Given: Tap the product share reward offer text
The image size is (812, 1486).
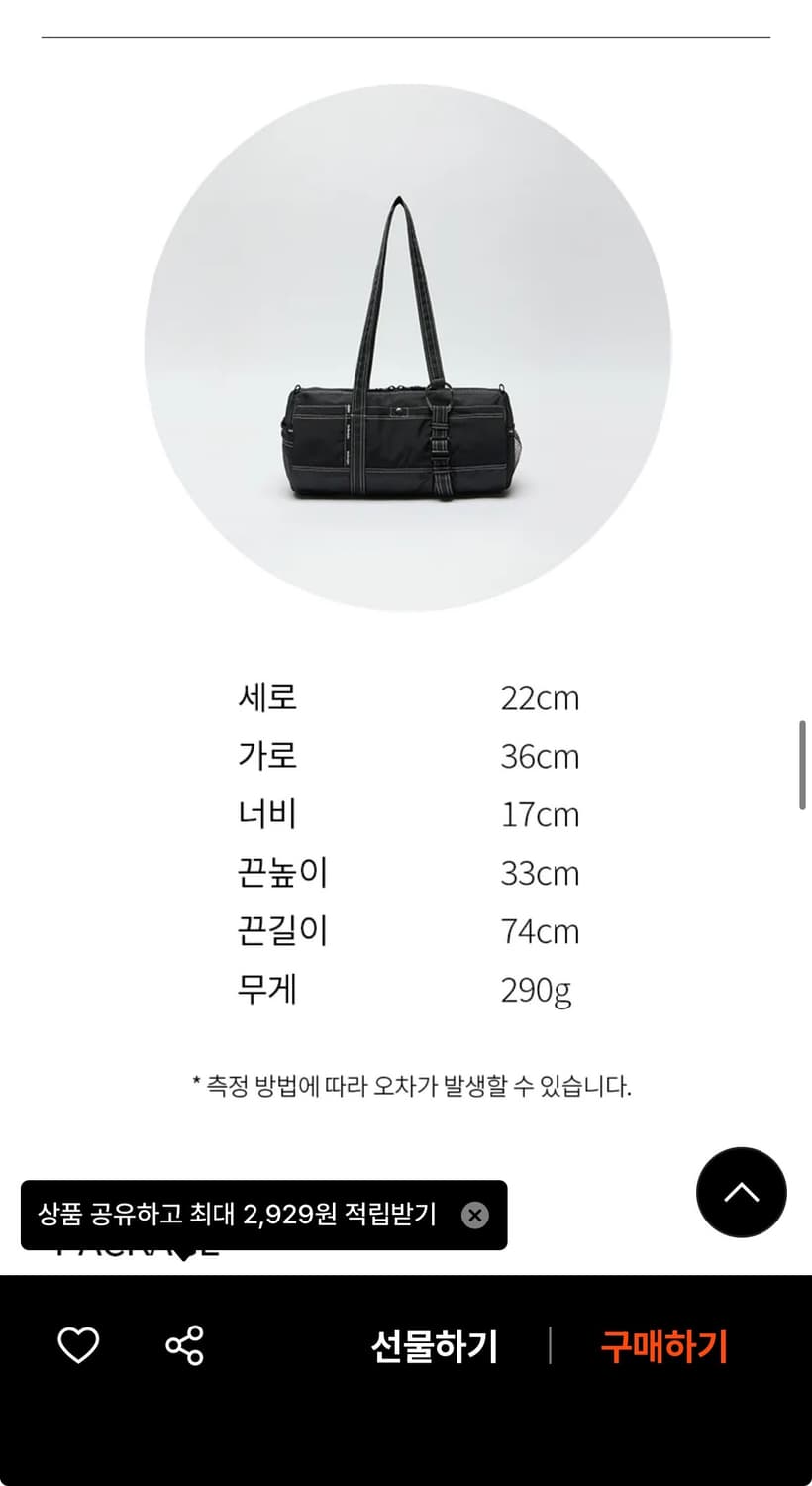Looking at the screenshot, I should pyautogui.click(x=238, y=1216).
